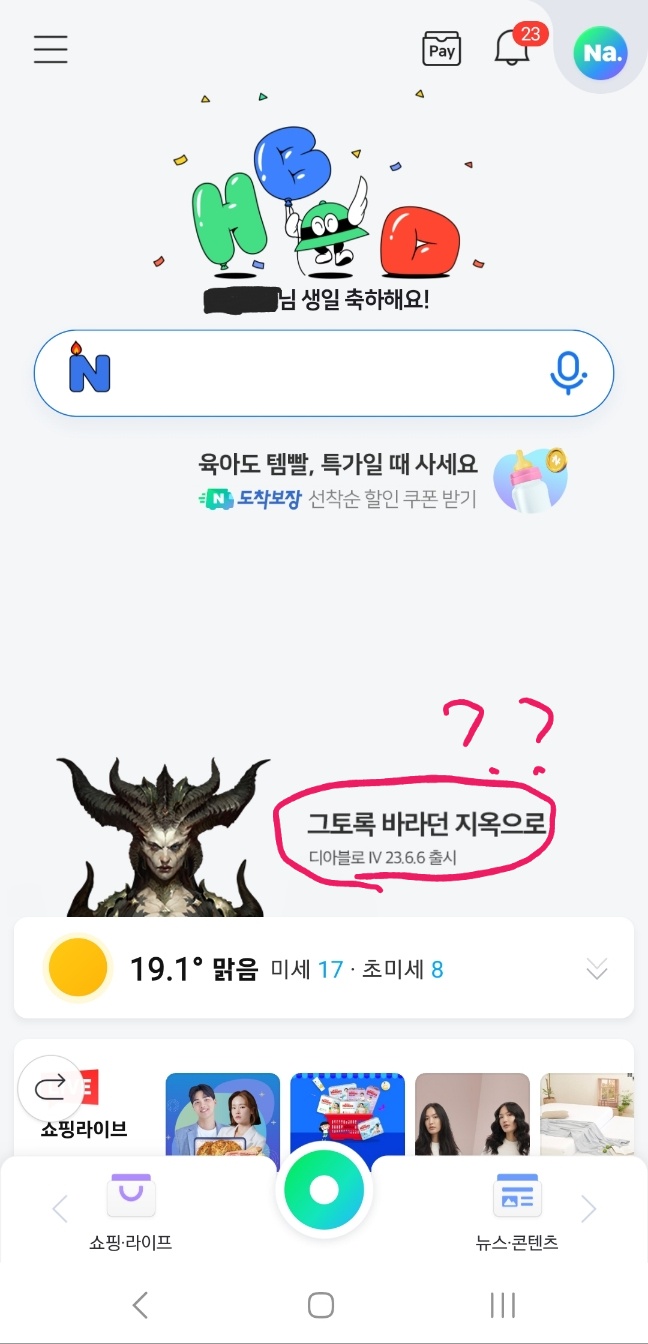Tap the right arrow in bottom bar
This screenshot has width=648, height=1344.
tap(588, 1209)
